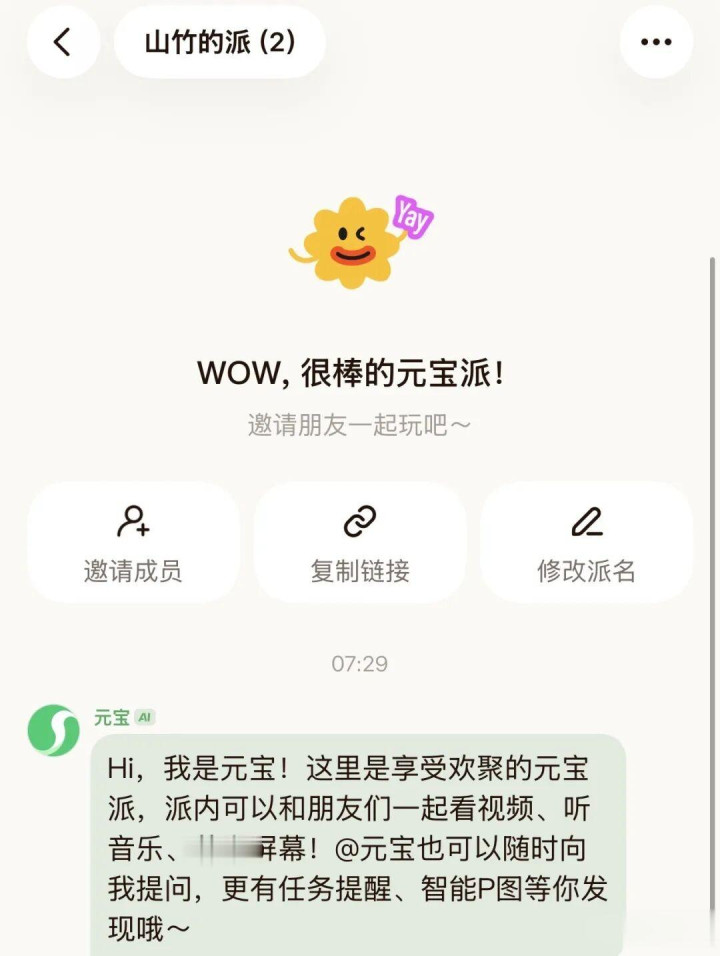Go back using the arrow button

(x=63, y=42)
